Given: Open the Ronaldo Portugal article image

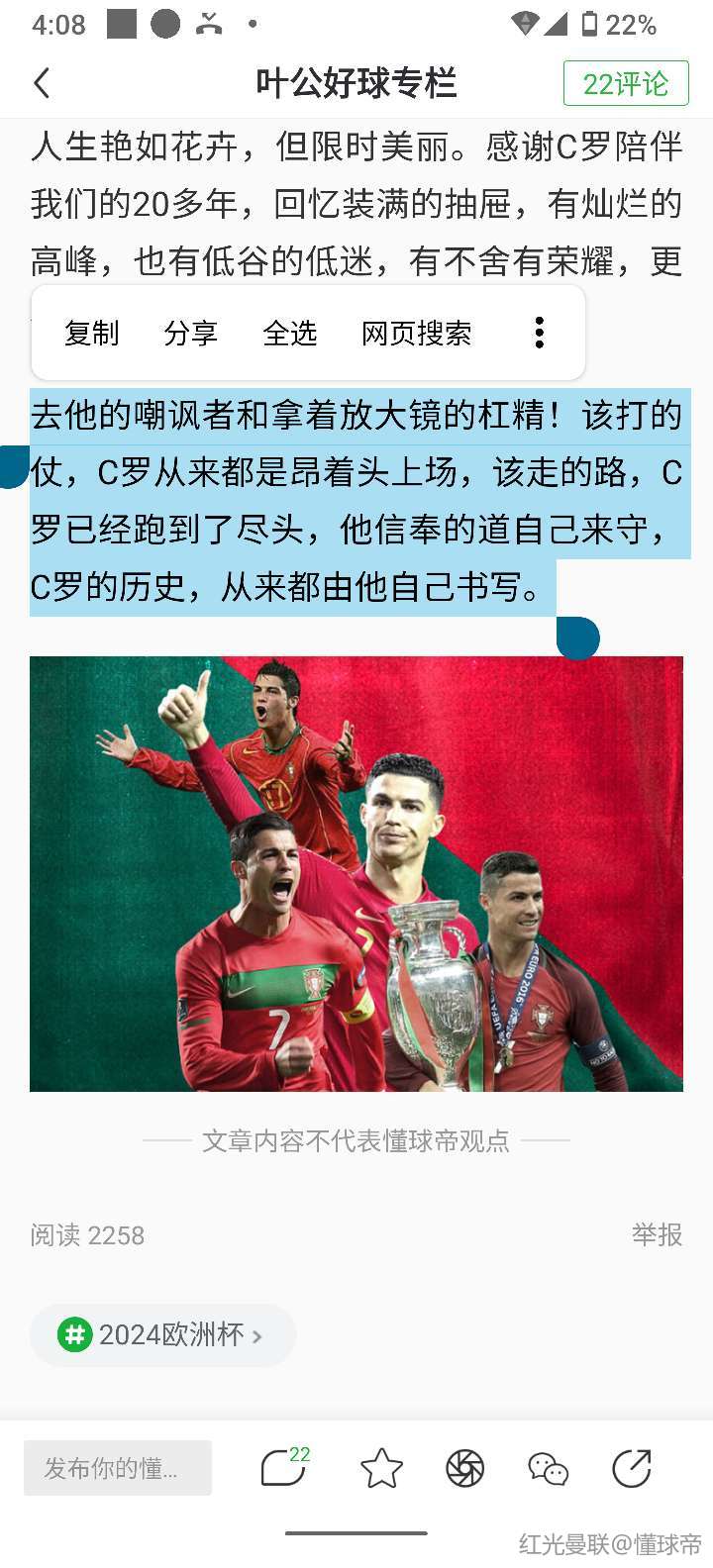Looking at the screenshot, I should click(356, 873).
